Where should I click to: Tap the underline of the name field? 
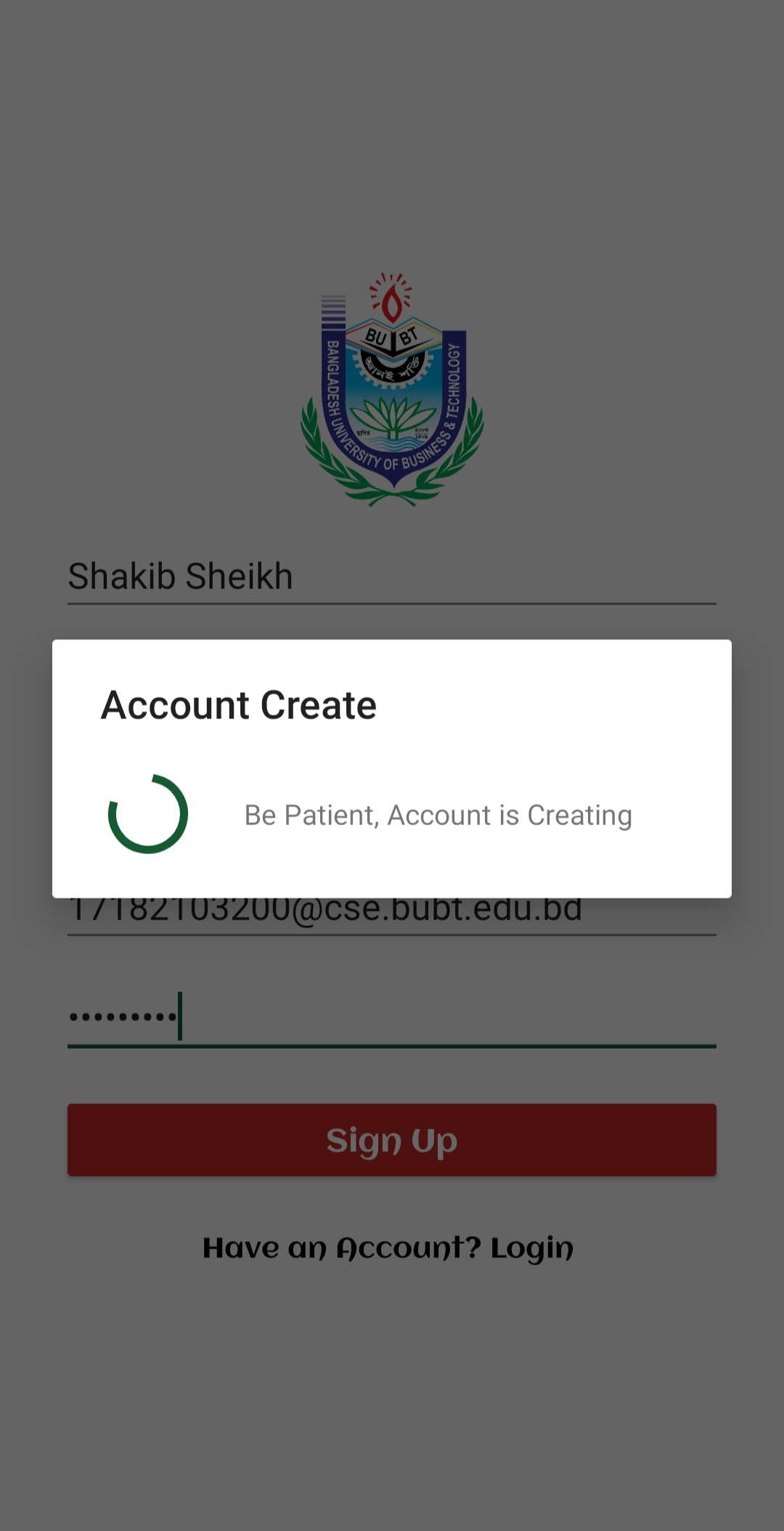click(x=392, y=601)
